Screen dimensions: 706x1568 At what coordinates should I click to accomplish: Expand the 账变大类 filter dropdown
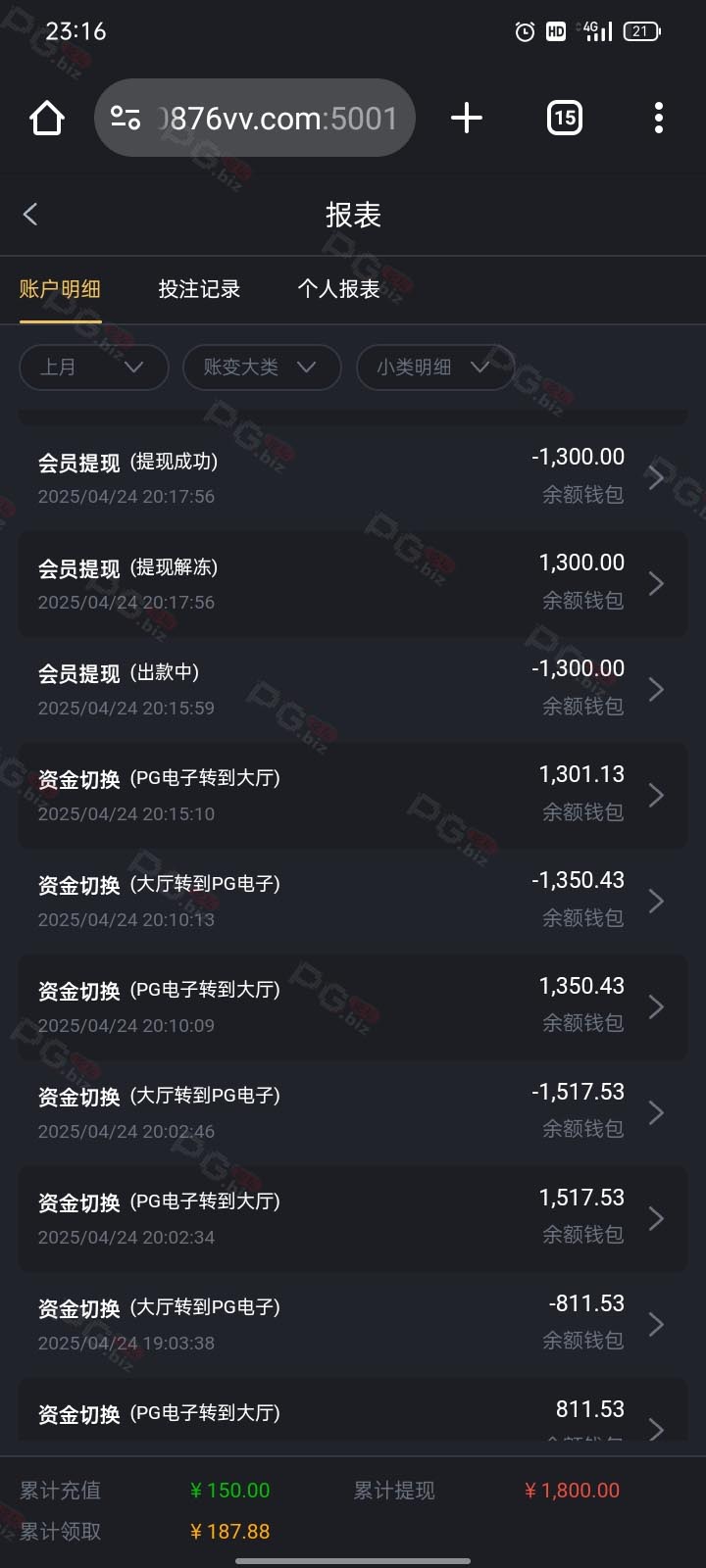[261, 367]
